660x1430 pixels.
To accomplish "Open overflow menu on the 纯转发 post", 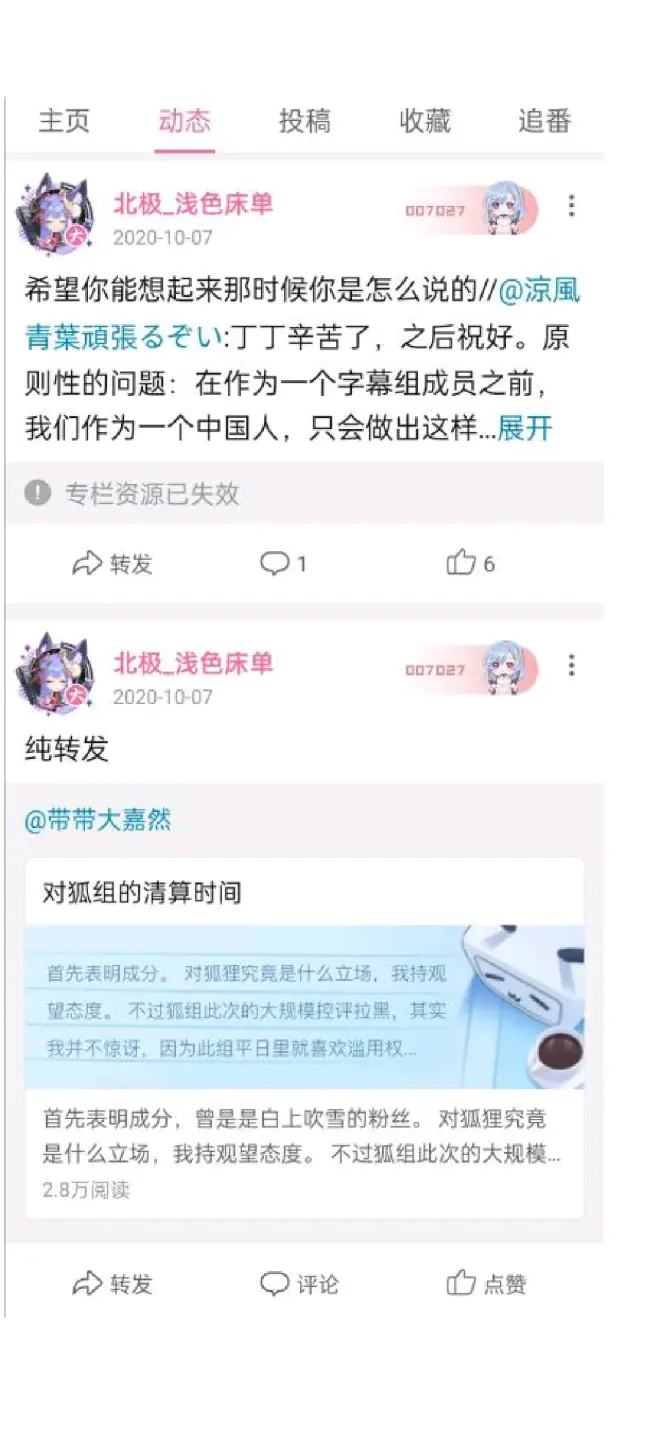I will point(571,665).
